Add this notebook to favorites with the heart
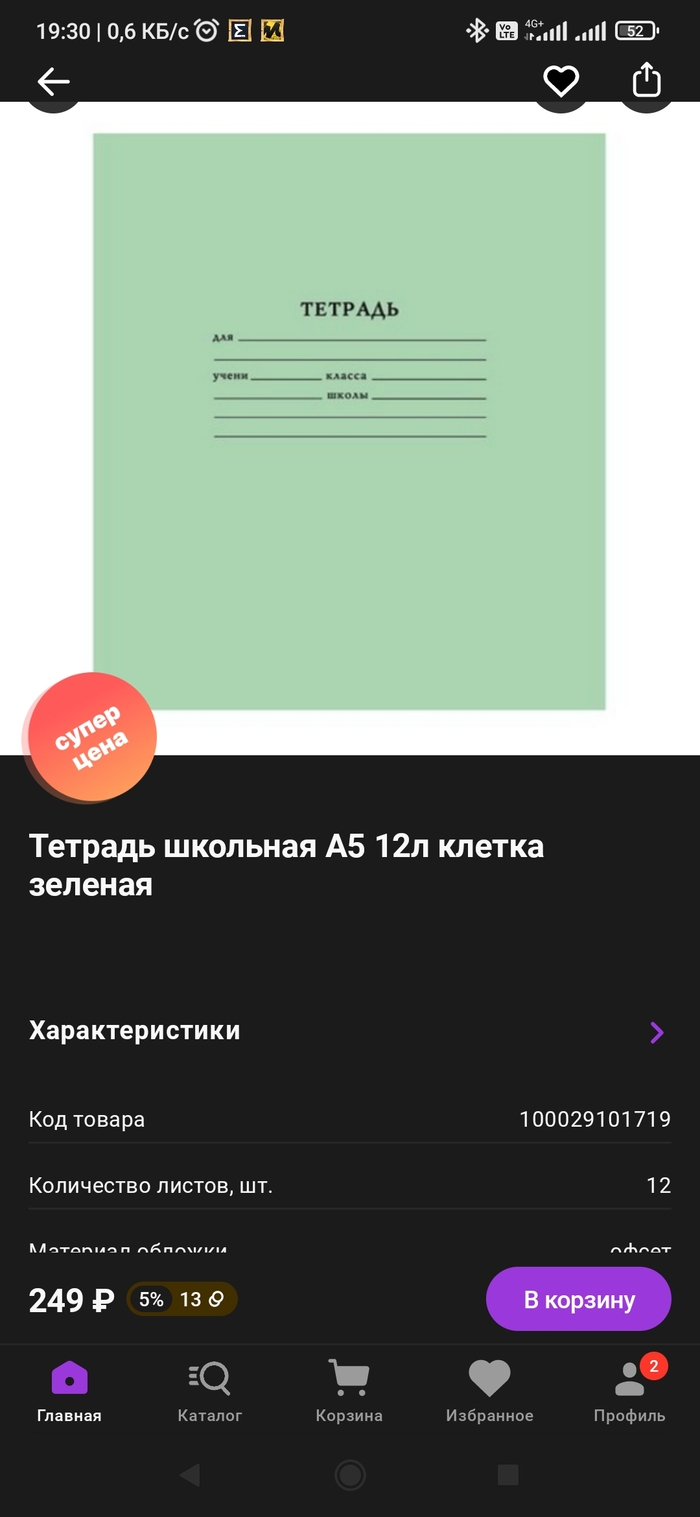Viewport: 700px width, 1517px height. pyautogui.click(x=560, y=81)
